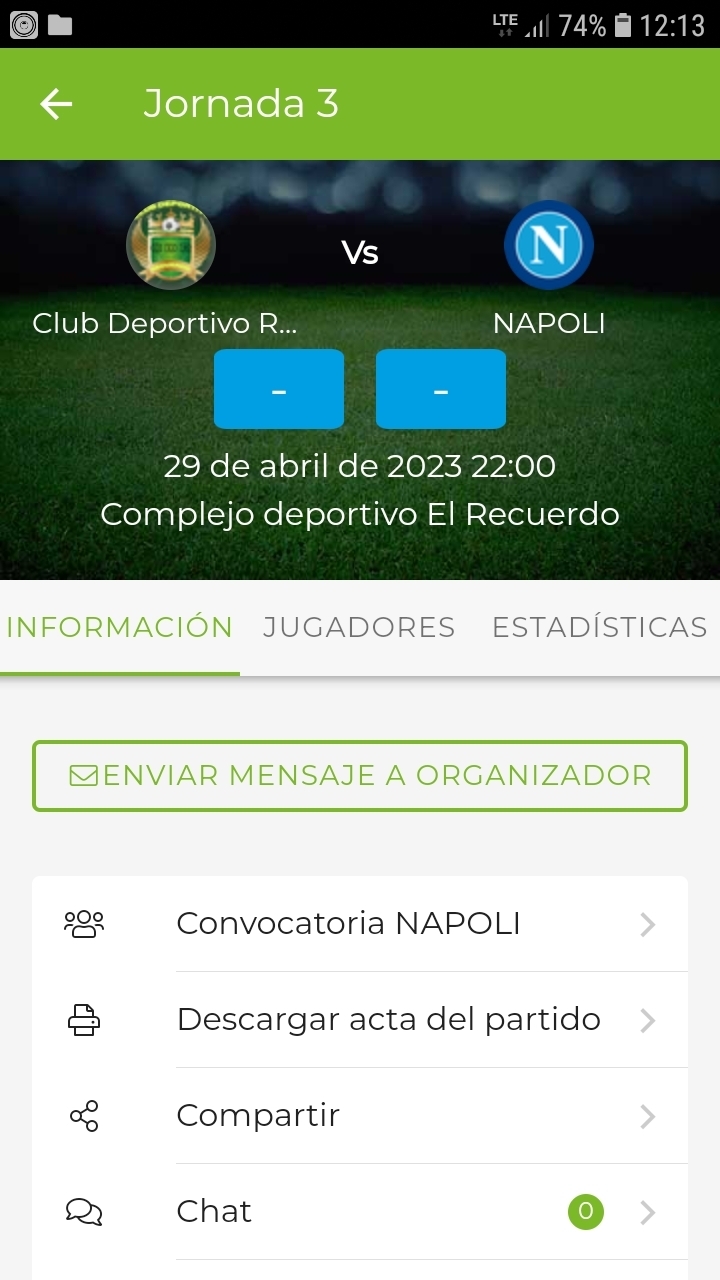Go back using the header arrow
The image size is (720, 1280).
coord(56,104)
